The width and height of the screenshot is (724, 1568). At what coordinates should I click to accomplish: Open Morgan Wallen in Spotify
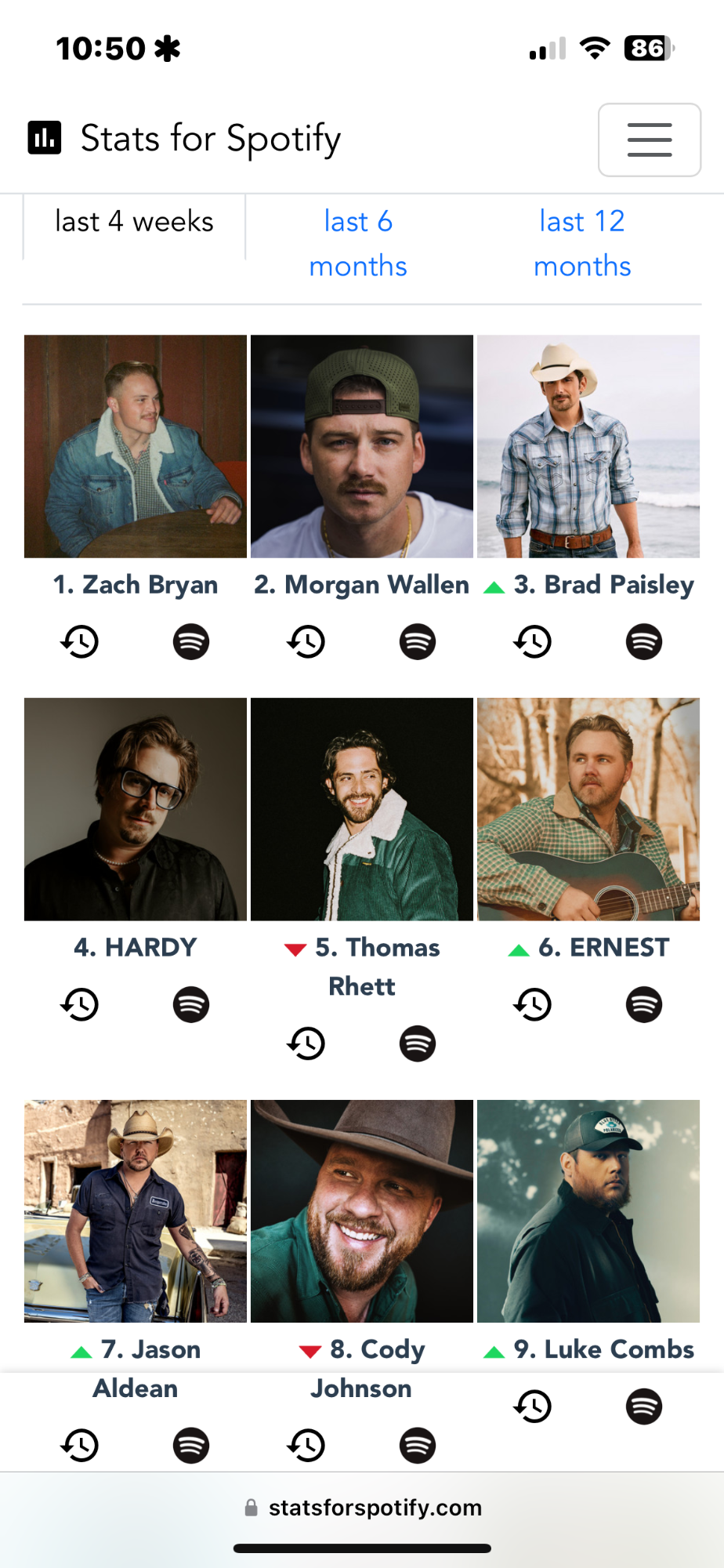point(418,642)
